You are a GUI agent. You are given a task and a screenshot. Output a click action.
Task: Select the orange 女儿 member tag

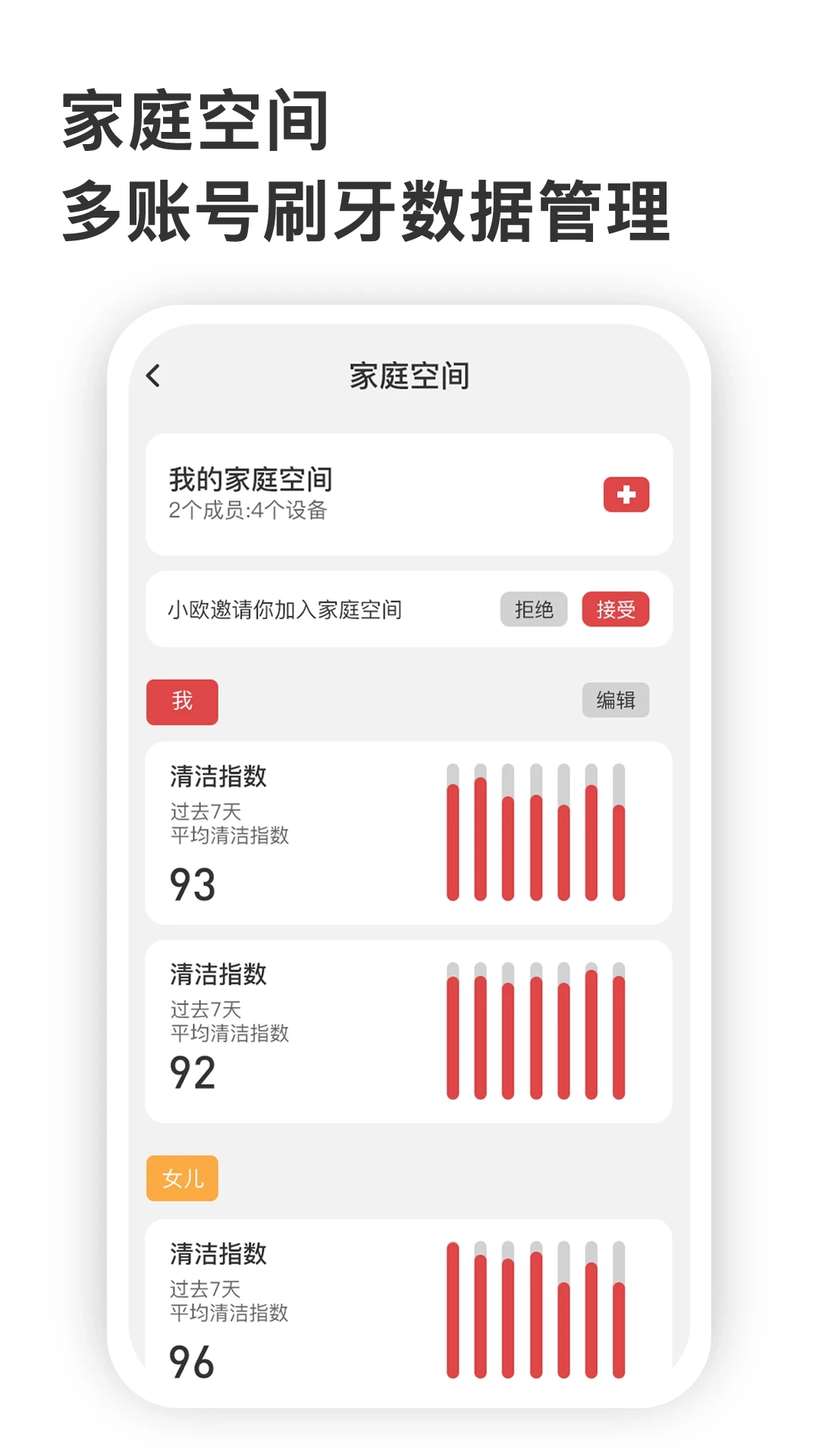click(x=183, y=1178)
